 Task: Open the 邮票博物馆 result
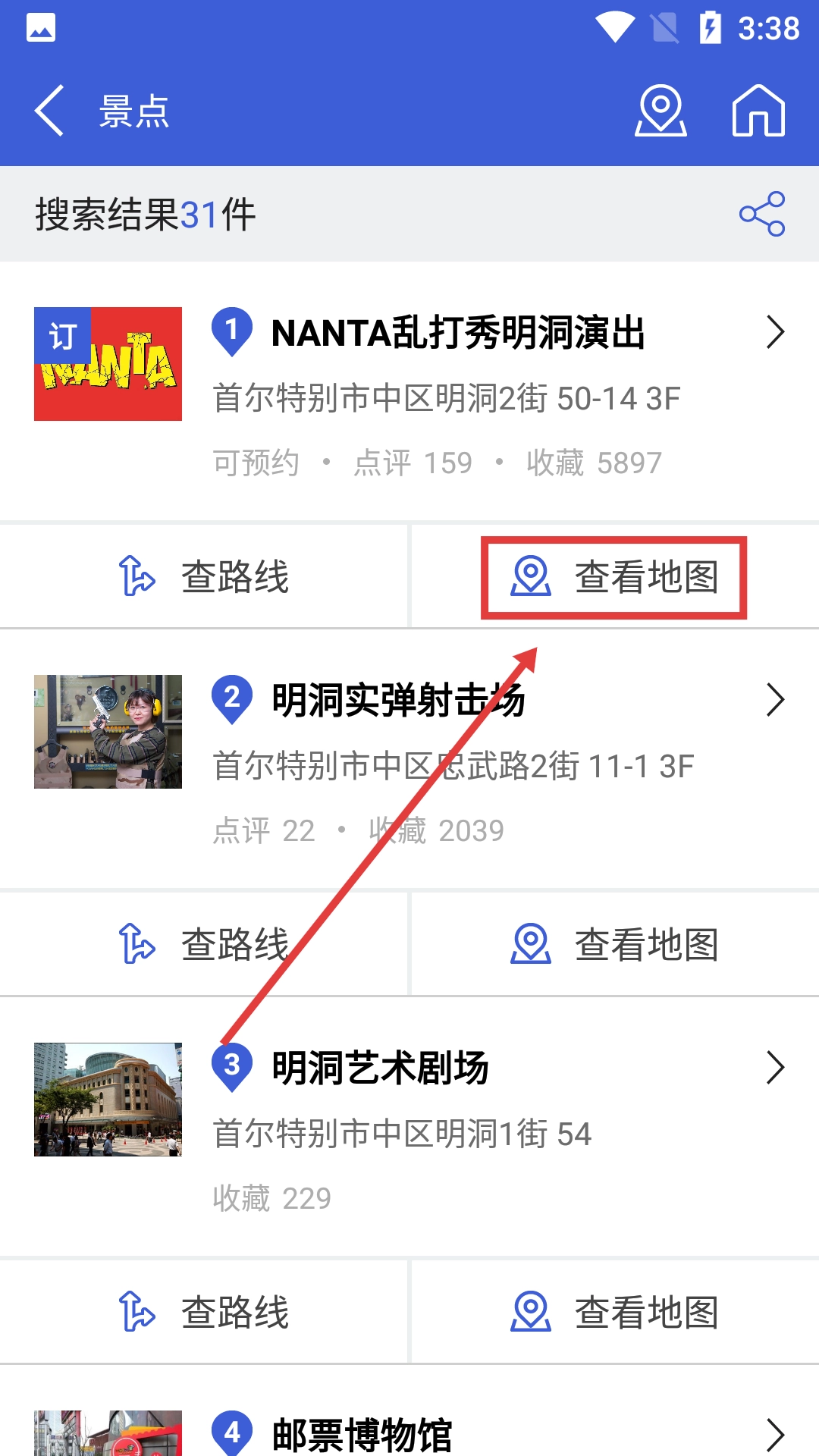[362, 1434]
